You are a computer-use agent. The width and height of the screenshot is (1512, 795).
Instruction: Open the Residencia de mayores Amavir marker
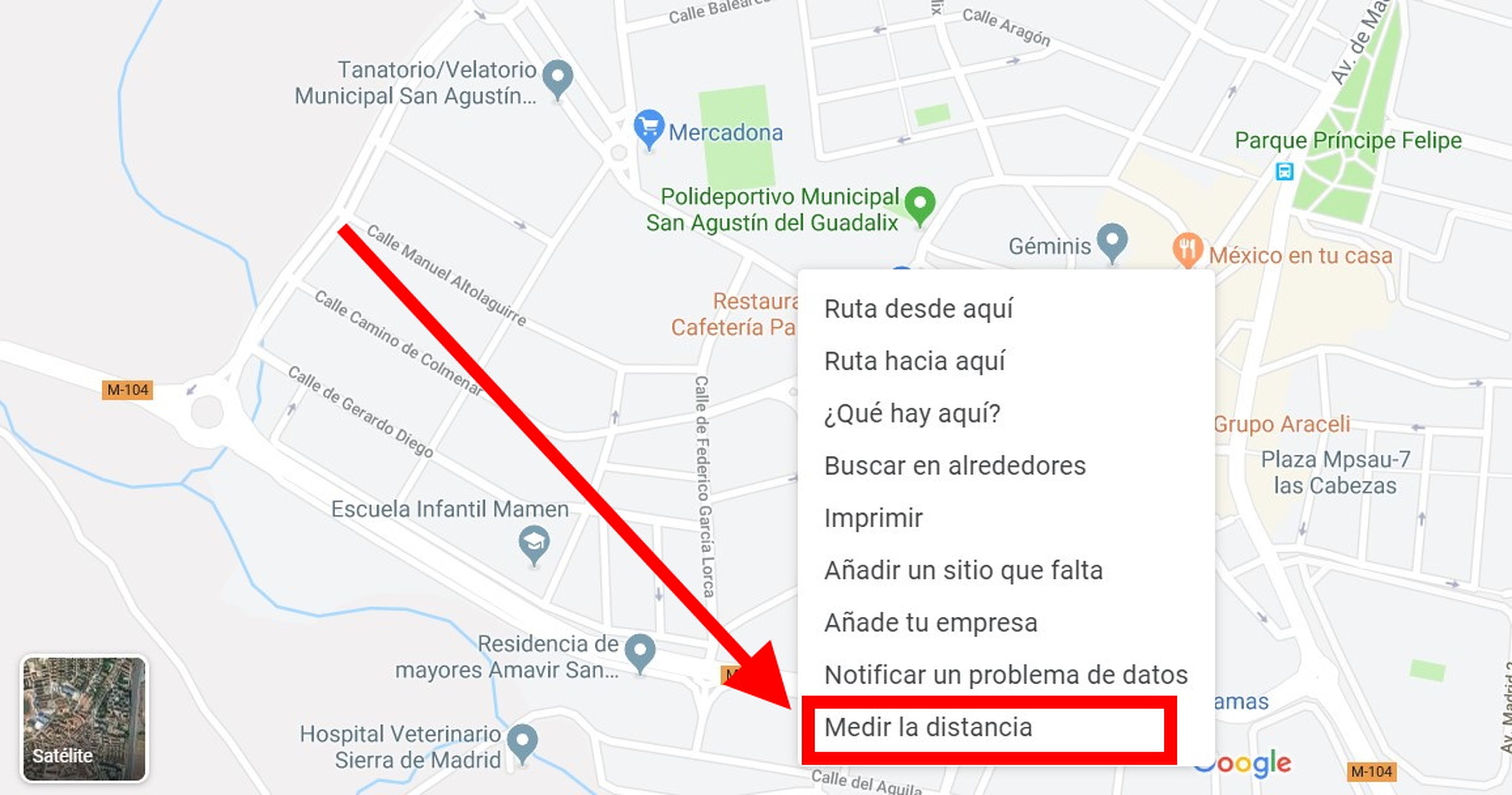point(640,652)
